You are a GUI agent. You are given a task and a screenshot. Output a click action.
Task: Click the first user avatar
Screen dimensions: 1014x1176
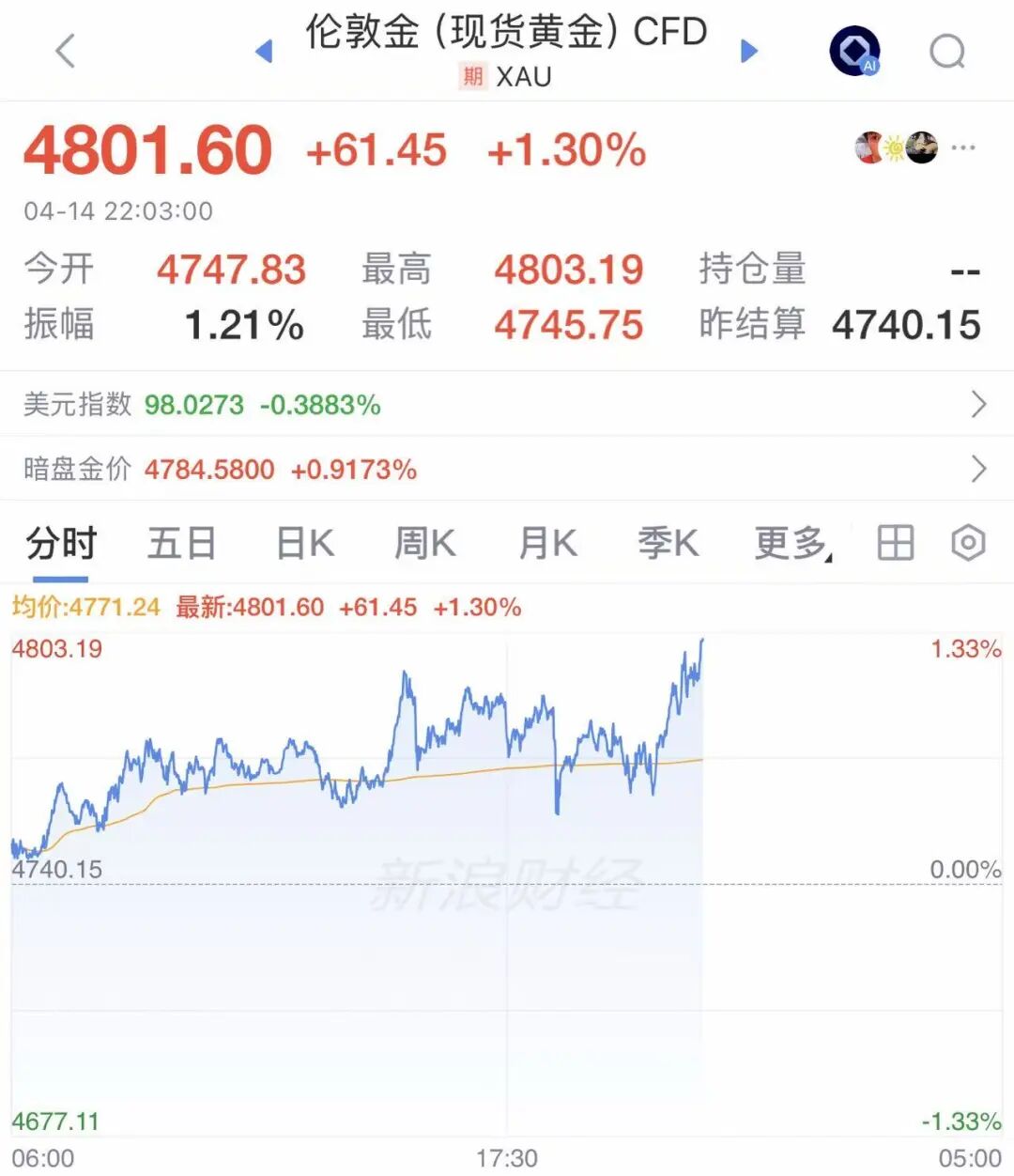(868, 147)
